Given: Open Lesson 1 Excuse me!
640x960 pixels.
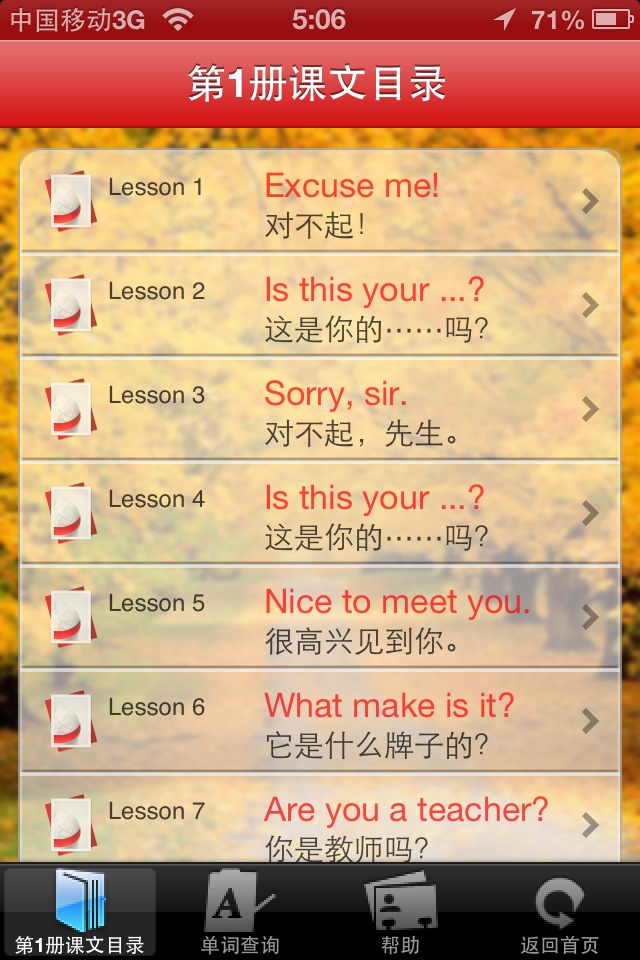Looking at the screenshot, I should pos(320,202).
